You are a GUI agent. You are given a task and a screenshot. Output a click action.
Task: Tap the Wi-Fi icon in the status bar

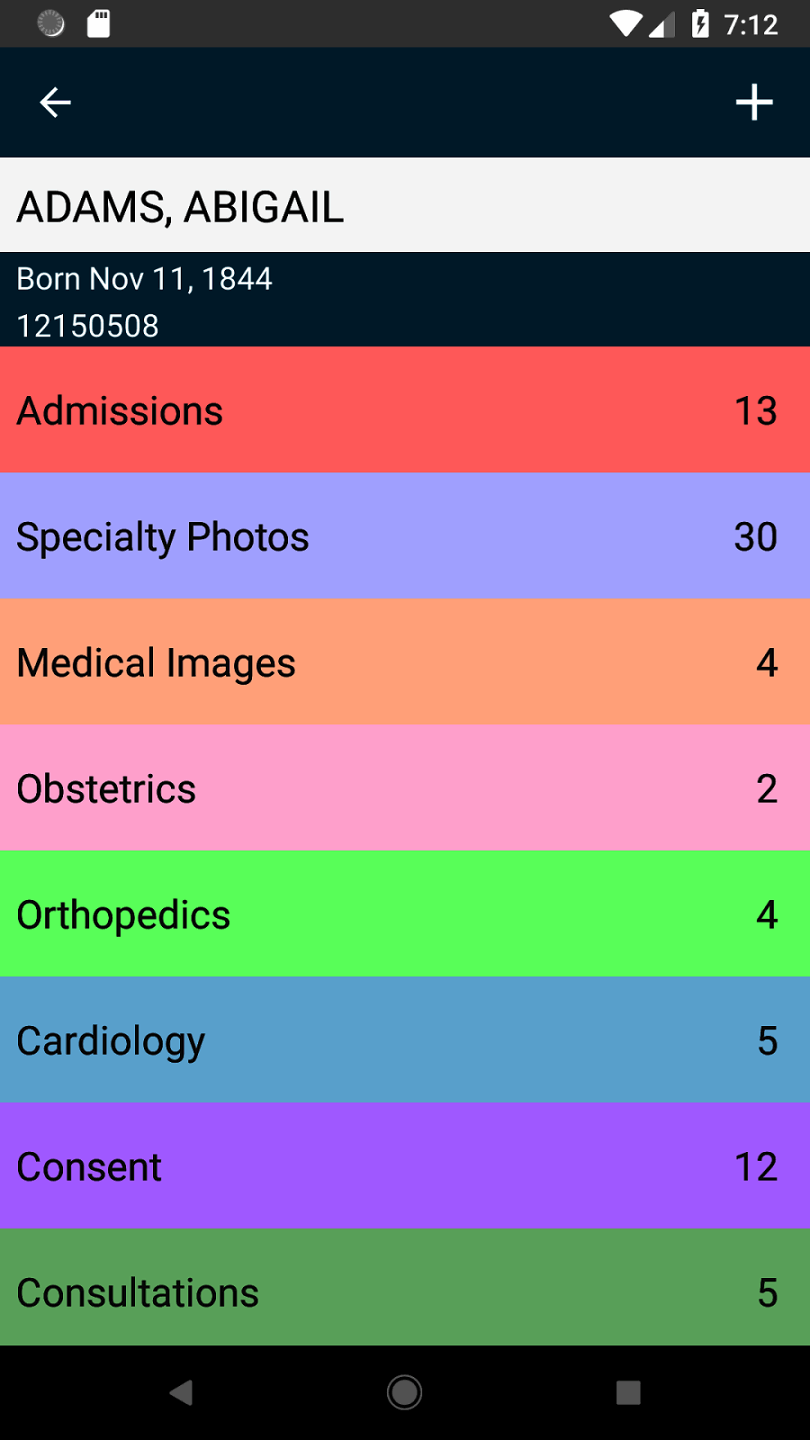point(625,23)
